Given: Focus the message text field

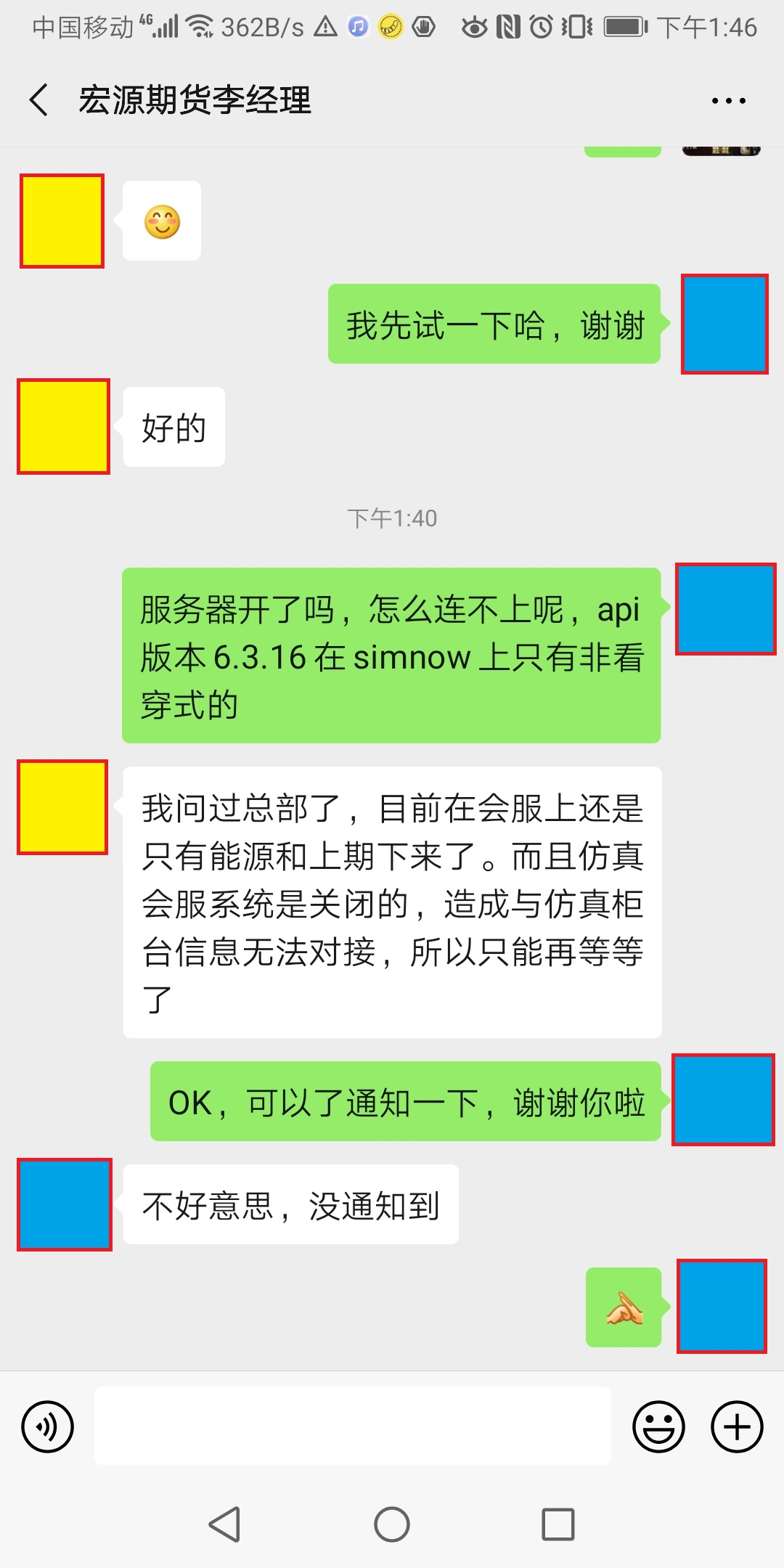Looking at the screenshot, I should 352,1426.
